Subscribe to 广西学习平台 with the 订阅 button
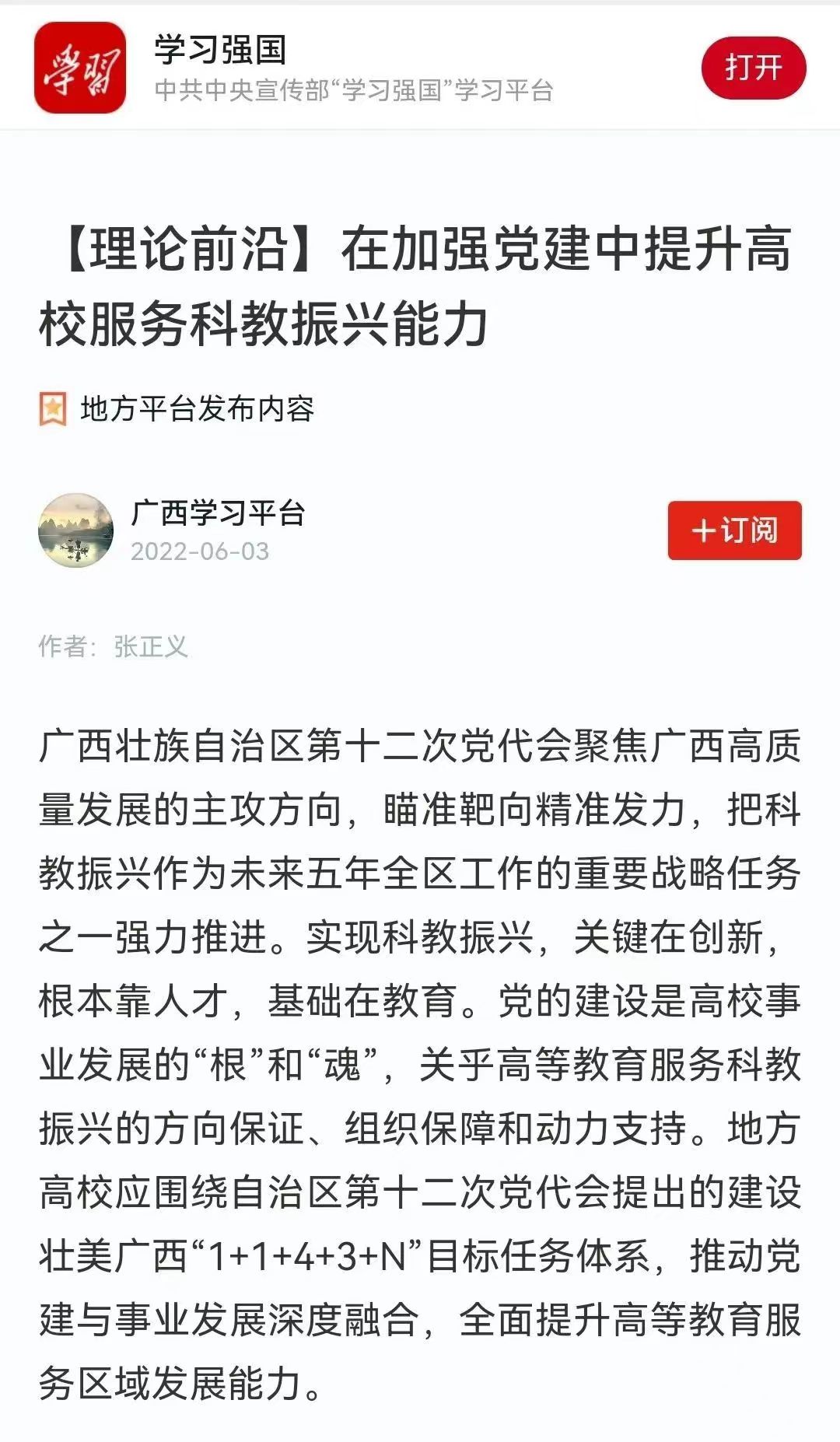This screenshot has width=840, height=1442. (734, 530)
